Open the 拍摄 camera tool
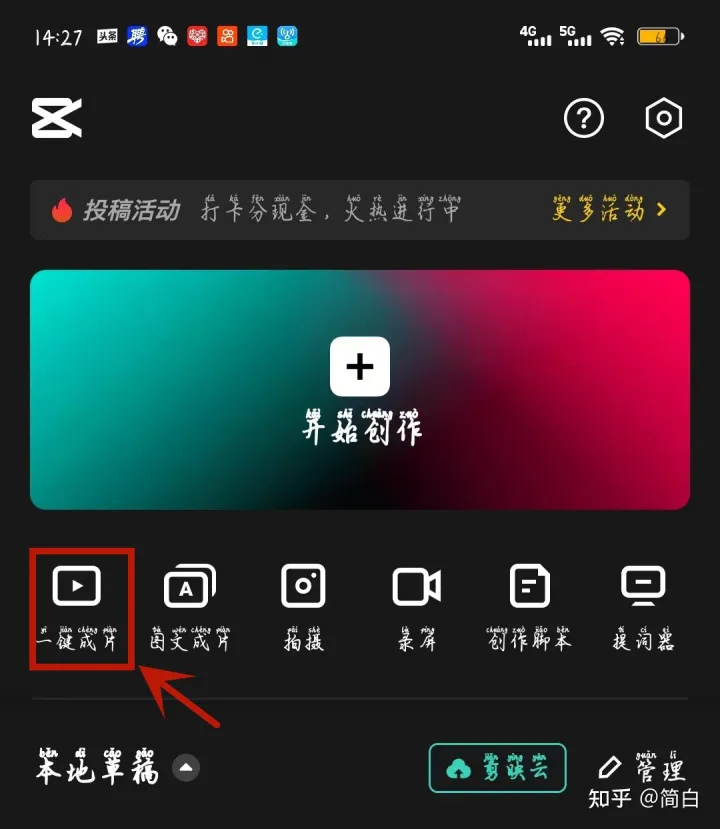The height and width of the screenshot is (829, 720). 303,605
